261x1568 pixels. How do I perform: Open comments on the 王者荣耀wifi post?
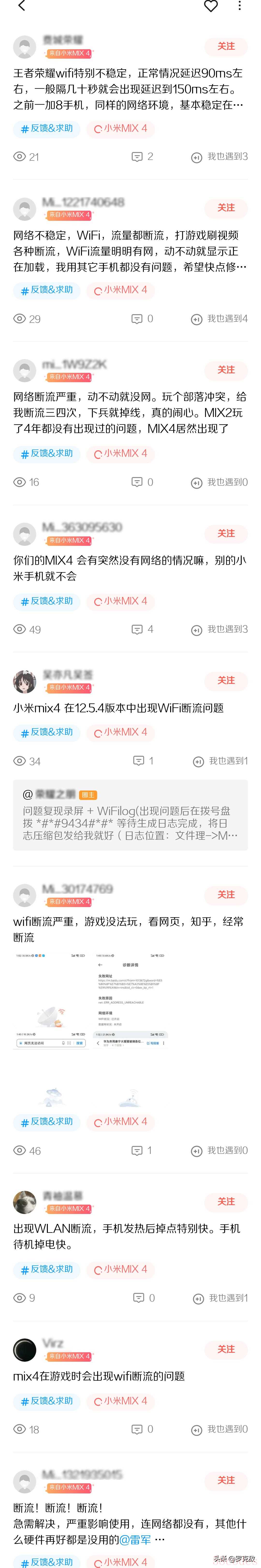coord(142,157)
